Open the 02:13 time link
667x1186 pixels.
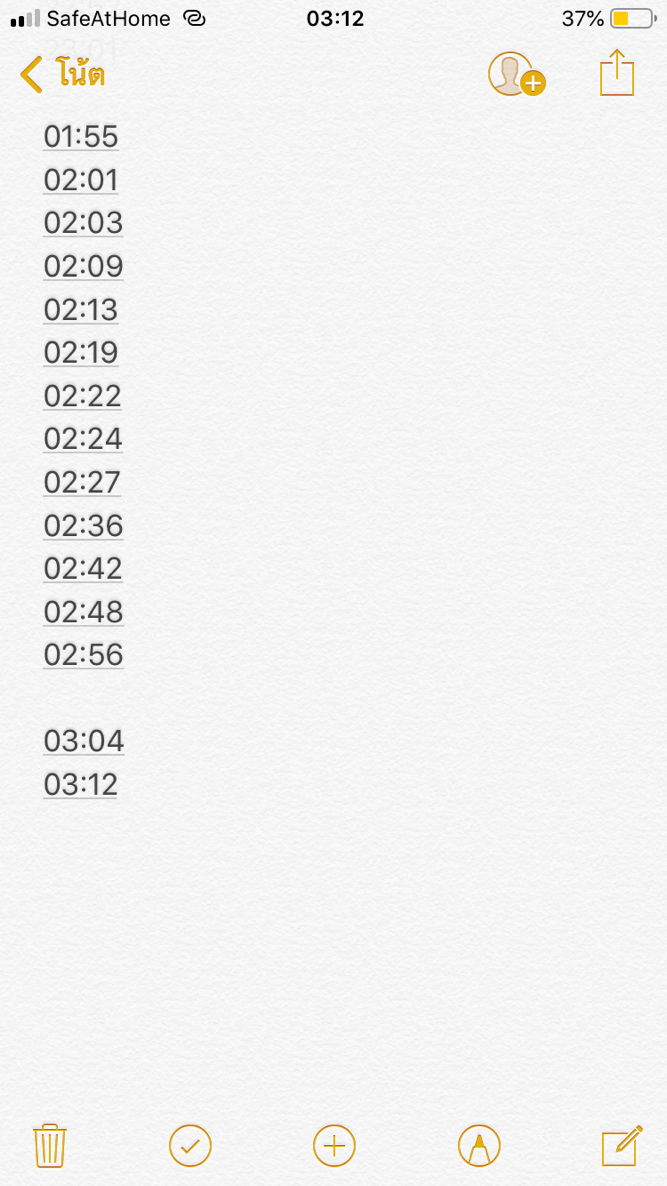81,309
